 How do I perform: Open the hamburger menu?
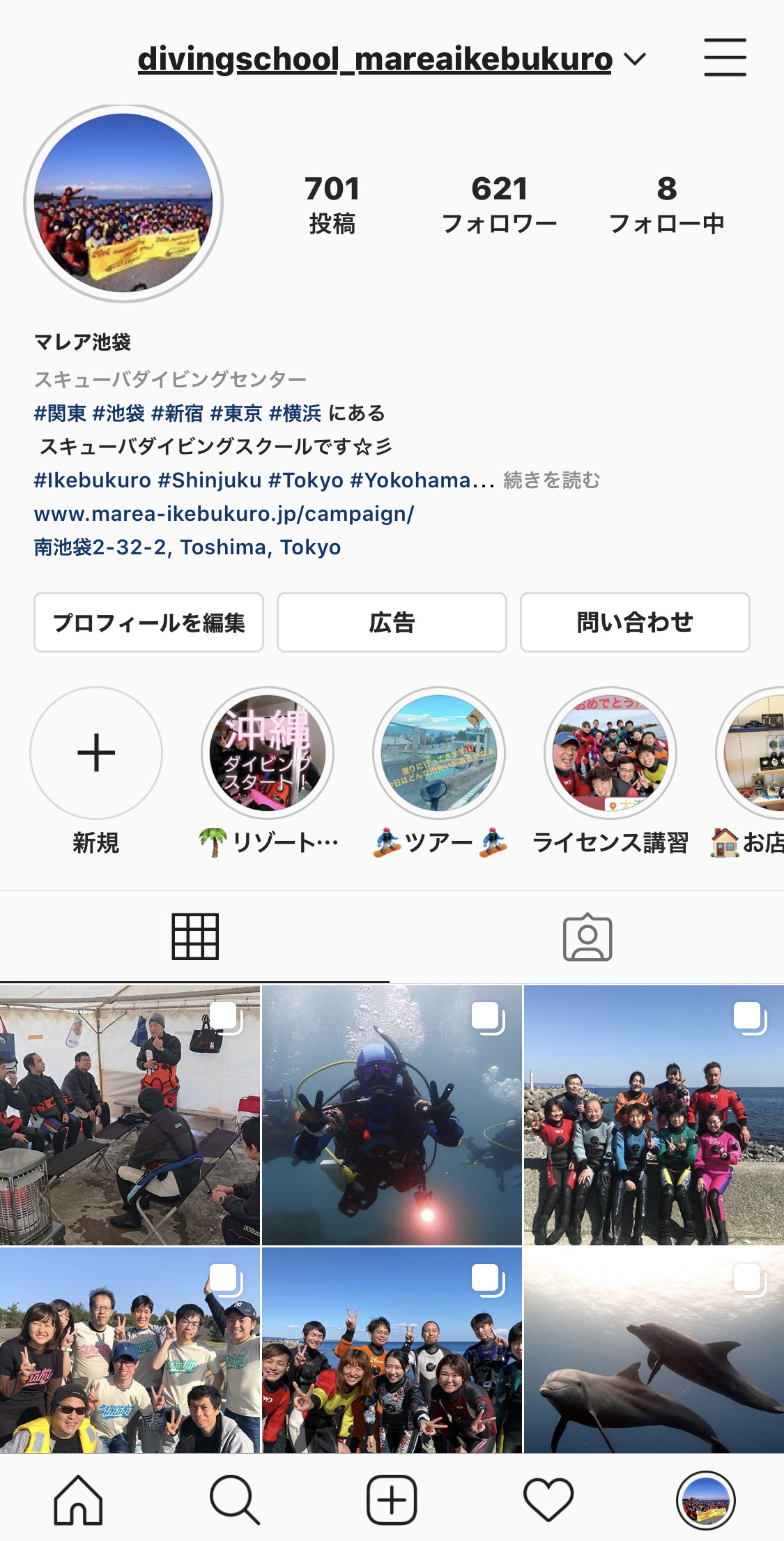click(725, 58)
